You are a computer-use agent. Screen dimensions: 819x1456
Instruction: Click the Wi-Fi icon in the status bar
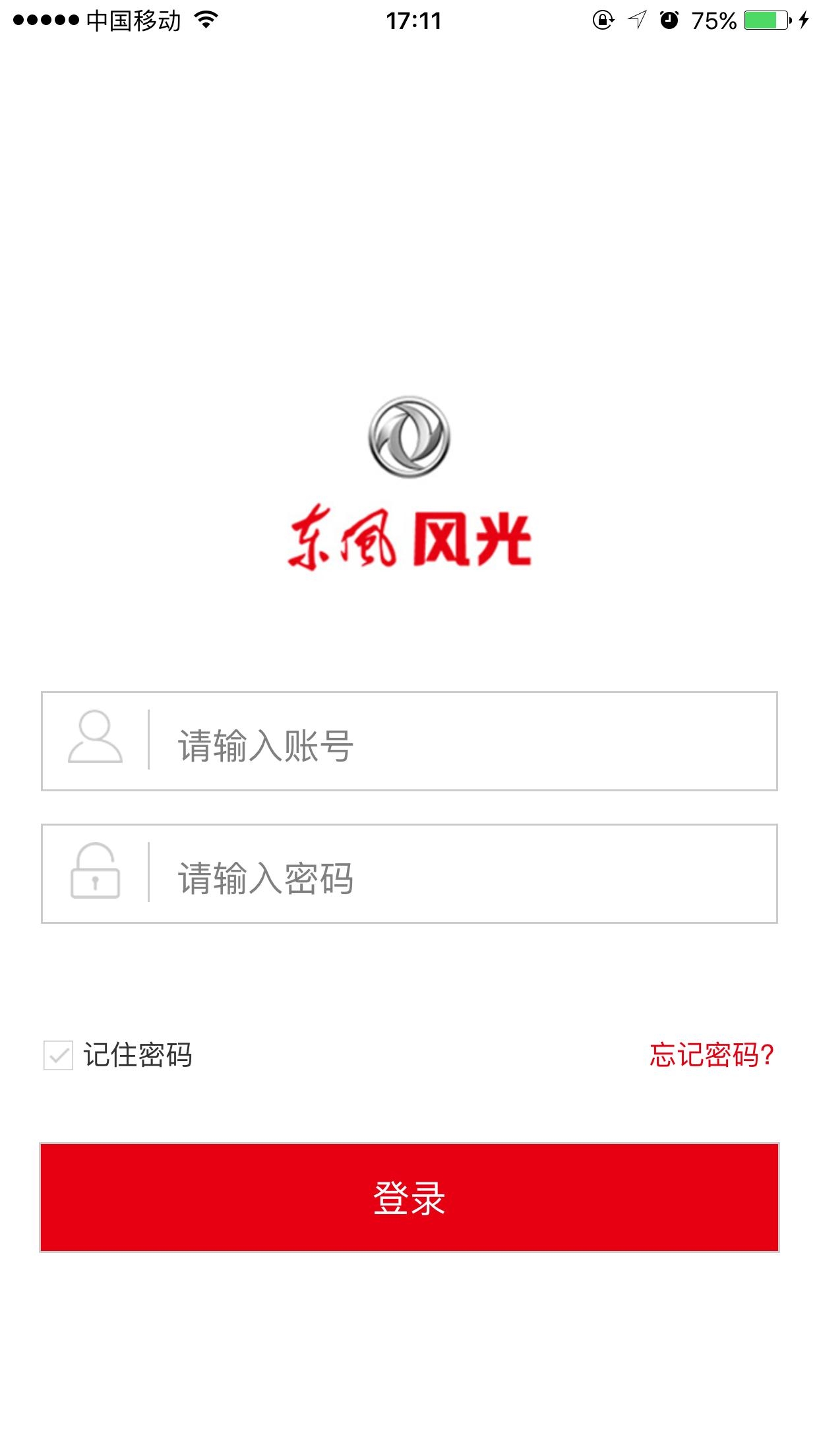pyautogui.click(x=204, y=20)
